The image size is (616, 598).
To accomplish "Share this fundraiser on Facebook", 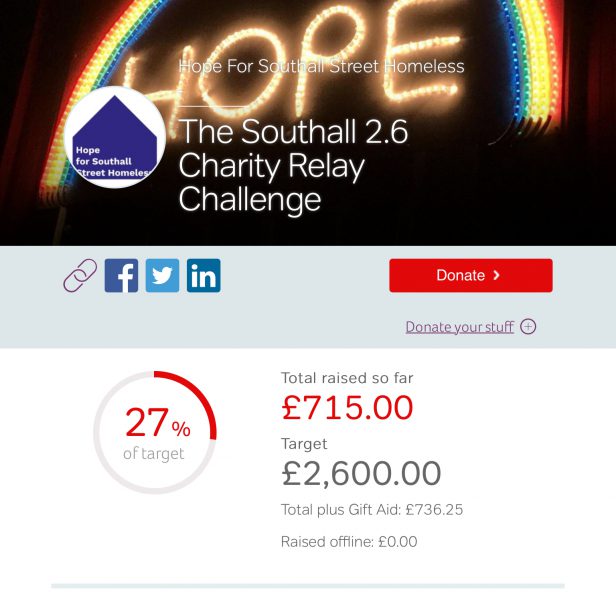I will 122,275.
